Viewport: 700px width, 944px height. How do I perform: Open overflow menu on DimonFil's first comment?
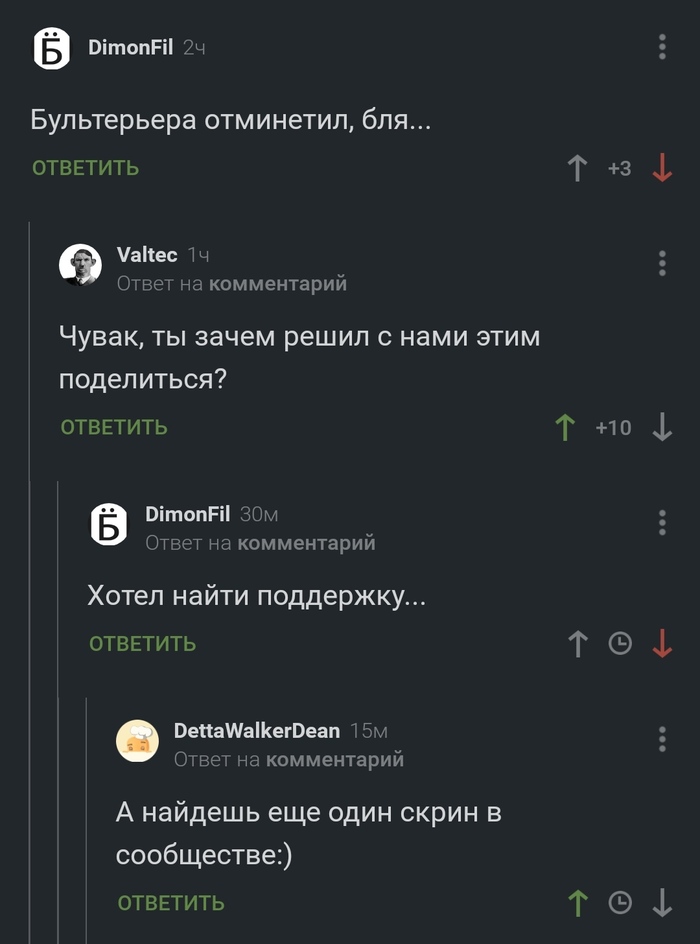point(662,47)
